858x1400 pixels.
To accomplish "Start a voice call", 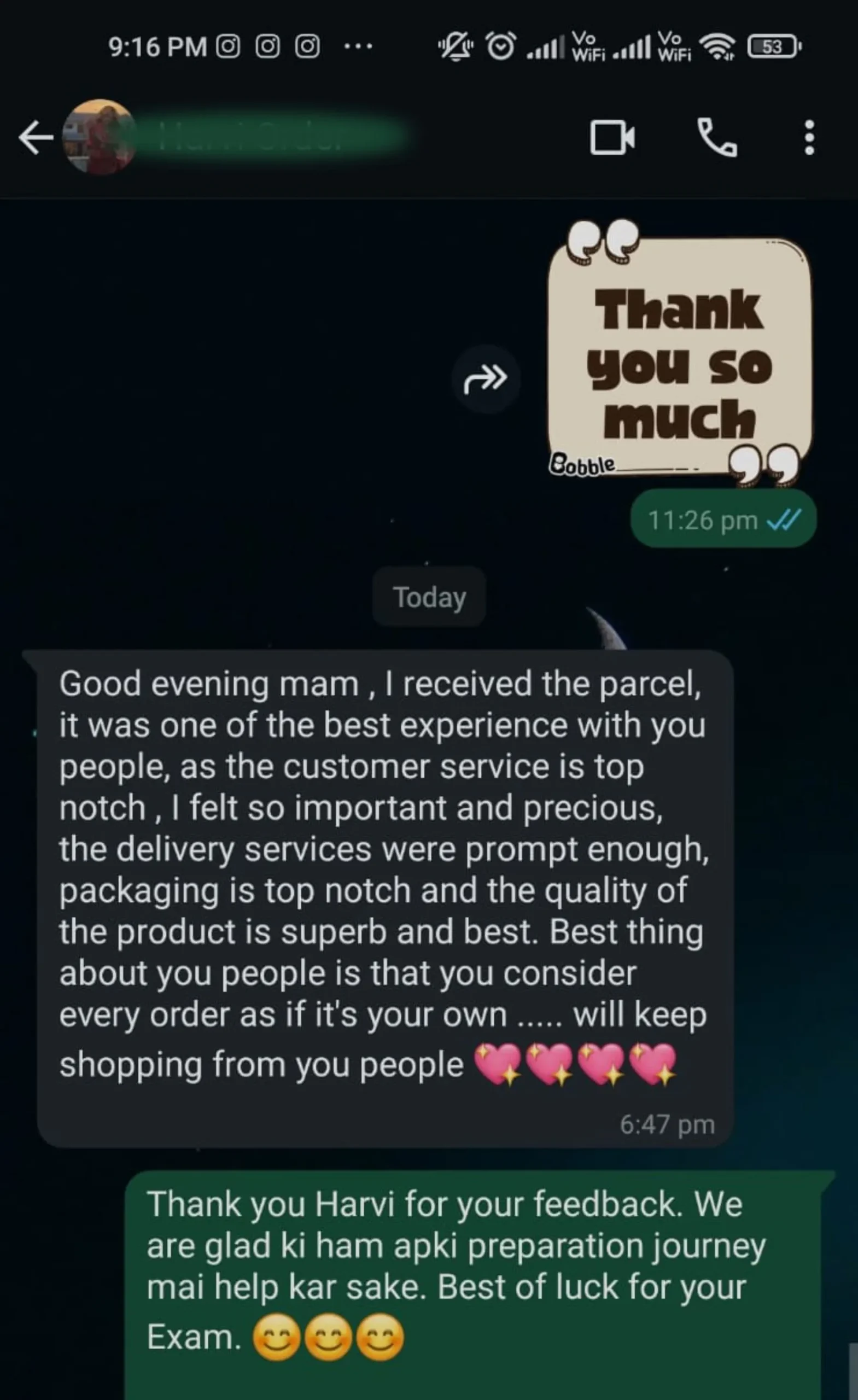I will [x=717, y=137].
